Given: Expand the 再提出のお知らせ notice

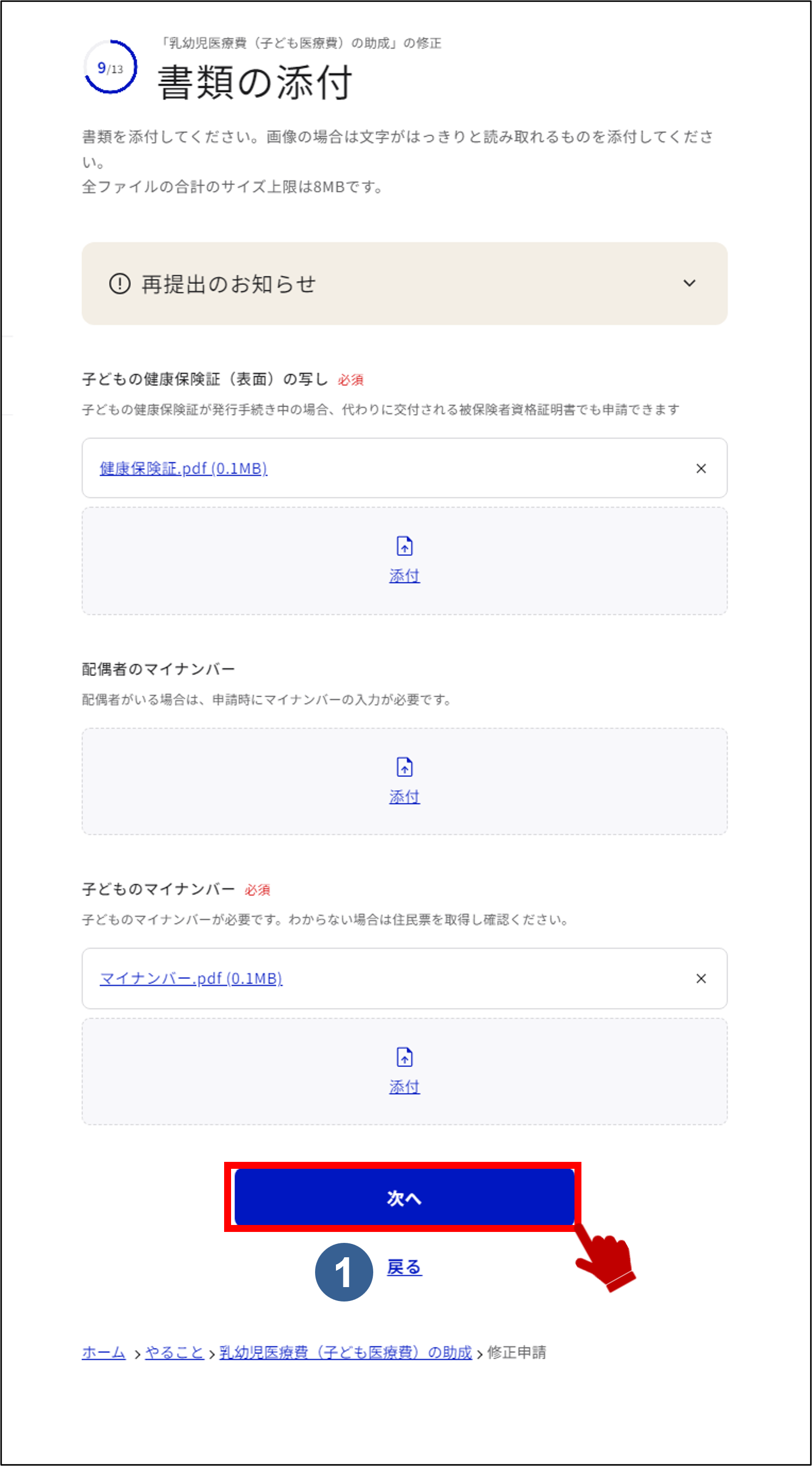Looking at the screenshot, I should (x=405, y=283).
